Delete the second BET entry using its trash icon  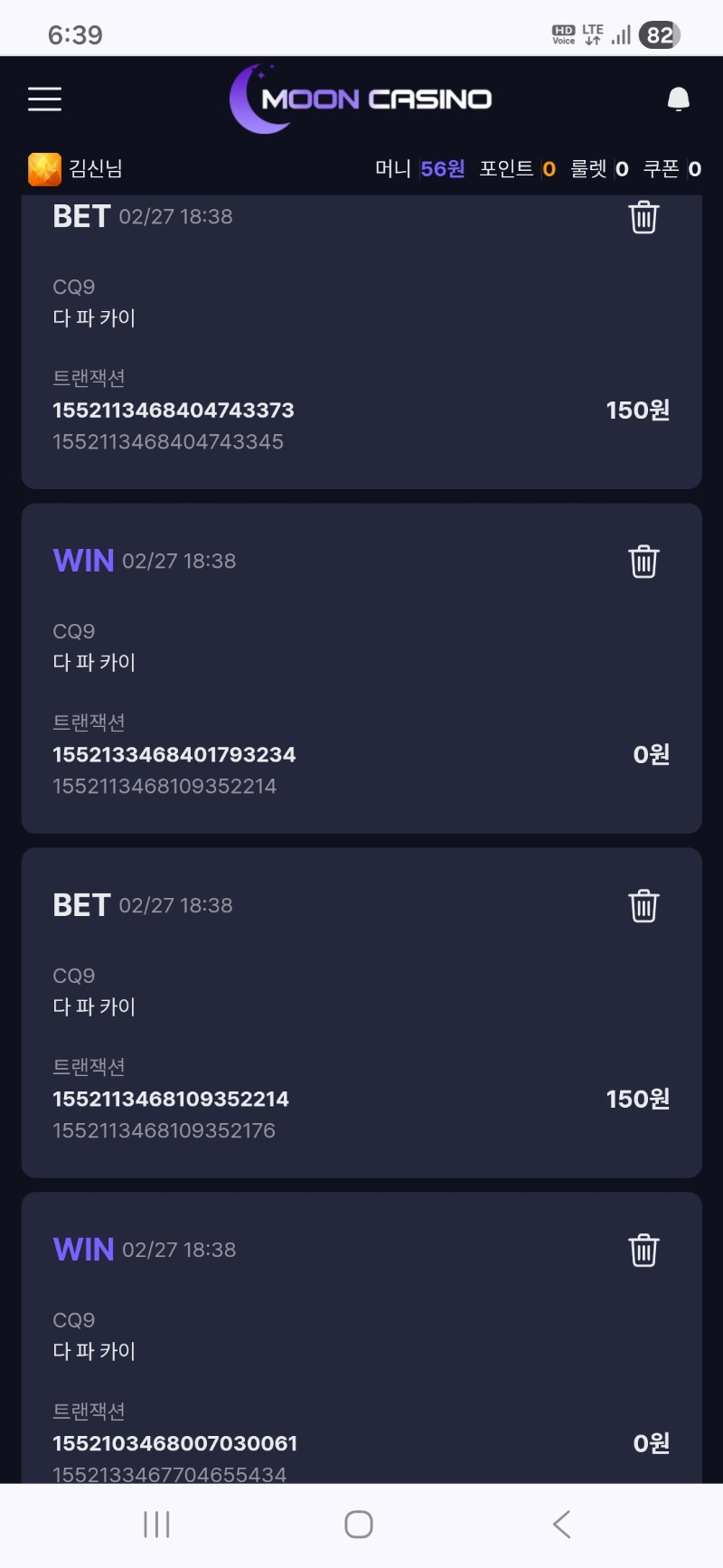click(x=643, y=905)
